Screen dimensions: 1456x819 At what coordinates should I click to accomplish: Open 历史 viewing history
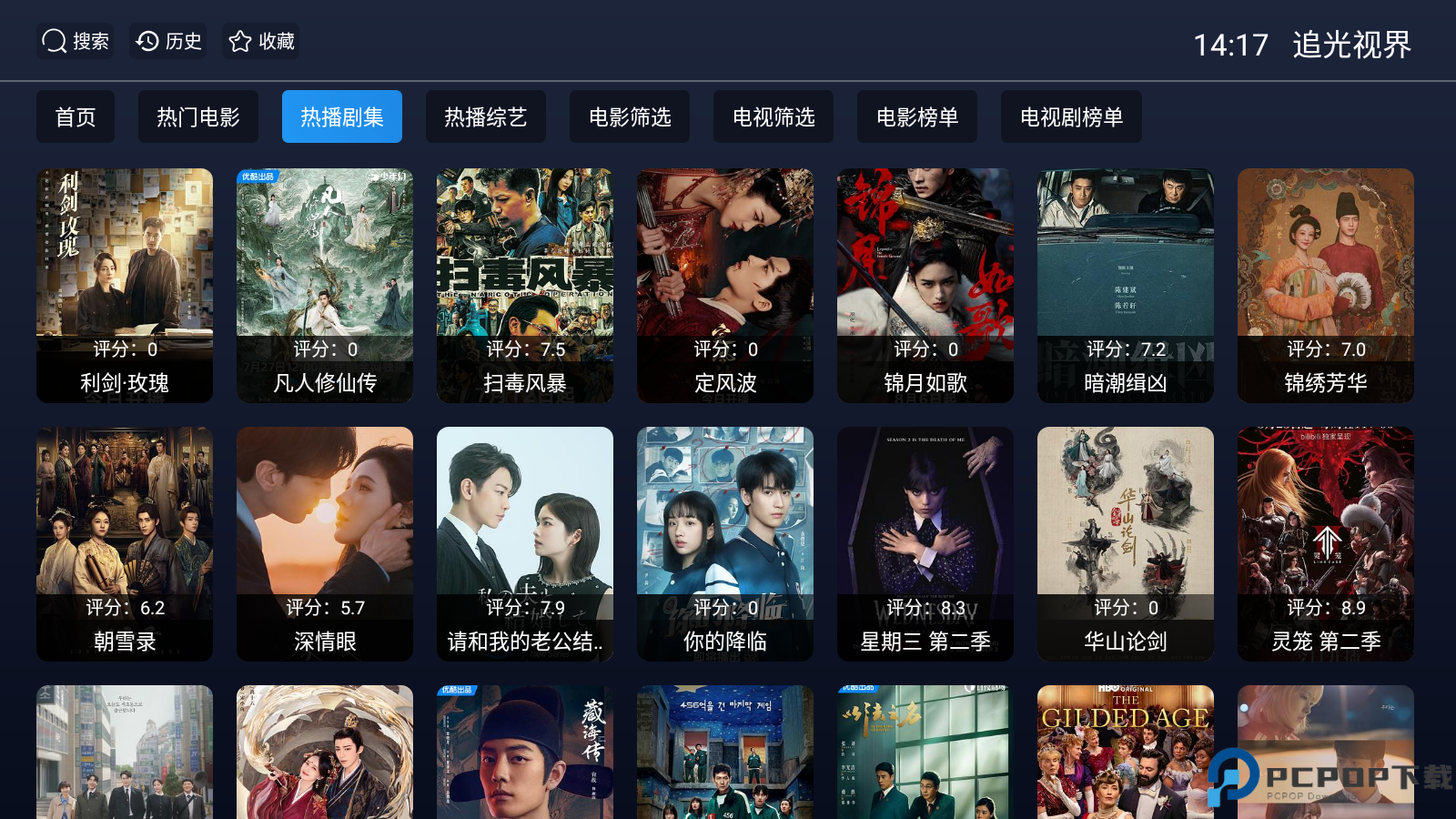click(168, 41)
